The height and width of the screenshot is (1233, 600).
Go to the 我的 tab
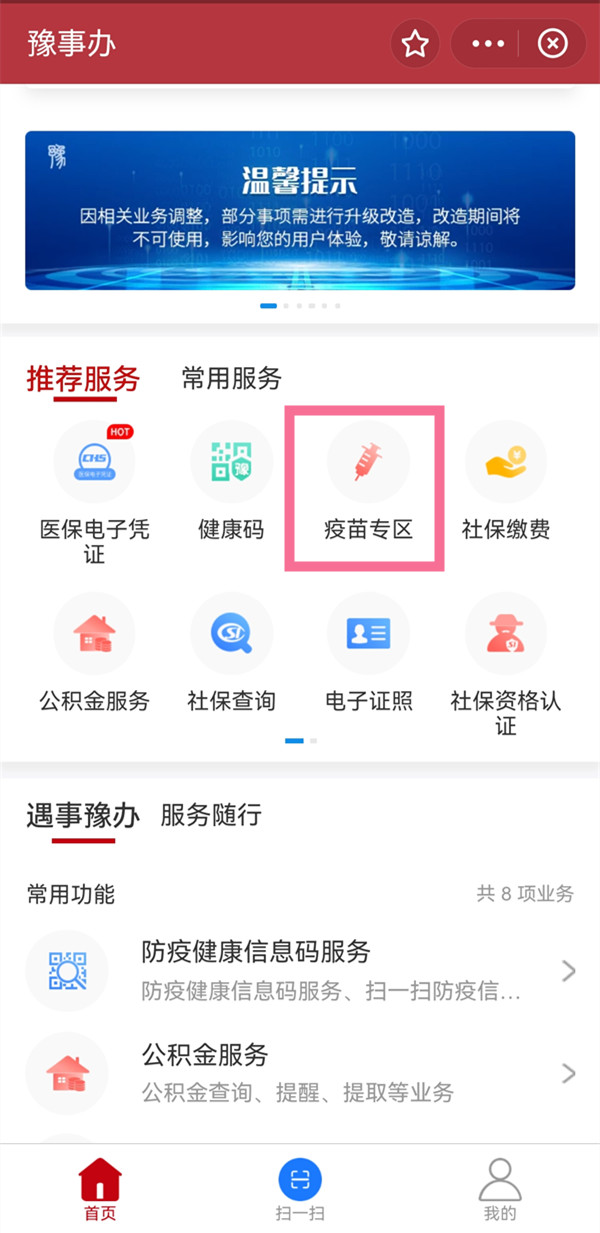coord(500,1189)
